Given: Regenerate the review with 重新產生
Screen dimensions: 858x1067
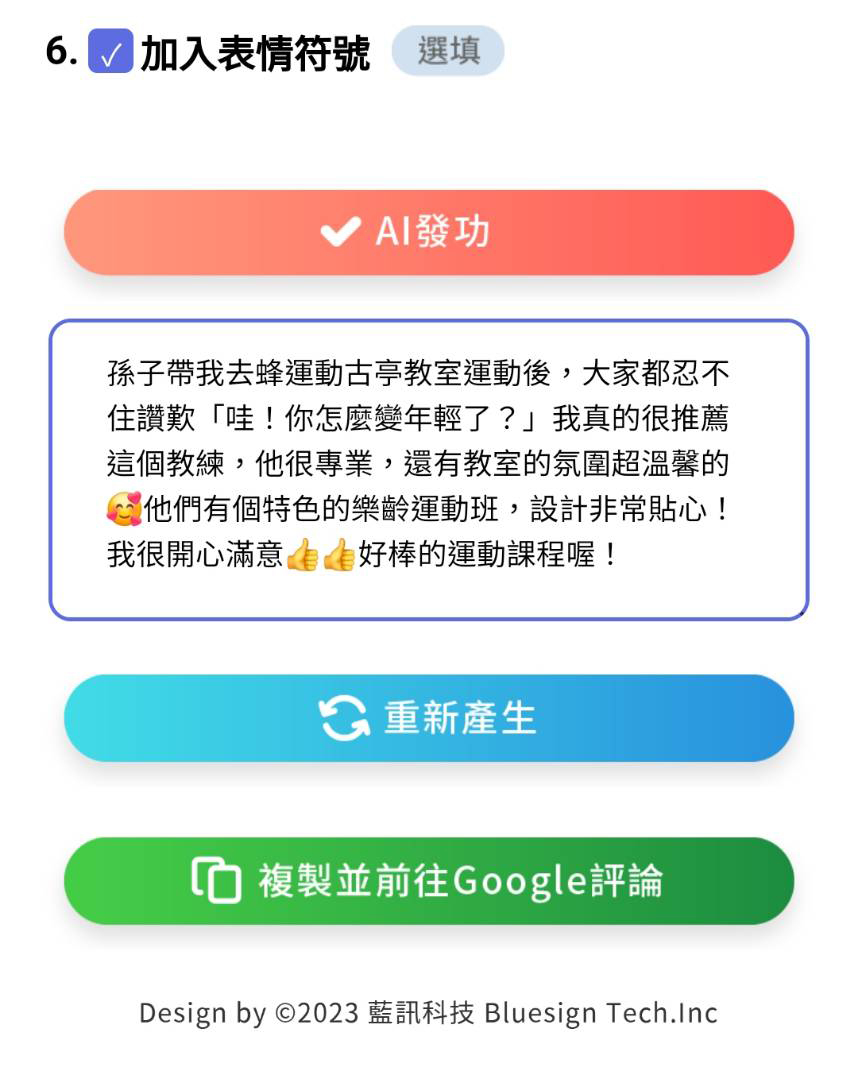Looking at the screenshot, I should pos(429,718).
